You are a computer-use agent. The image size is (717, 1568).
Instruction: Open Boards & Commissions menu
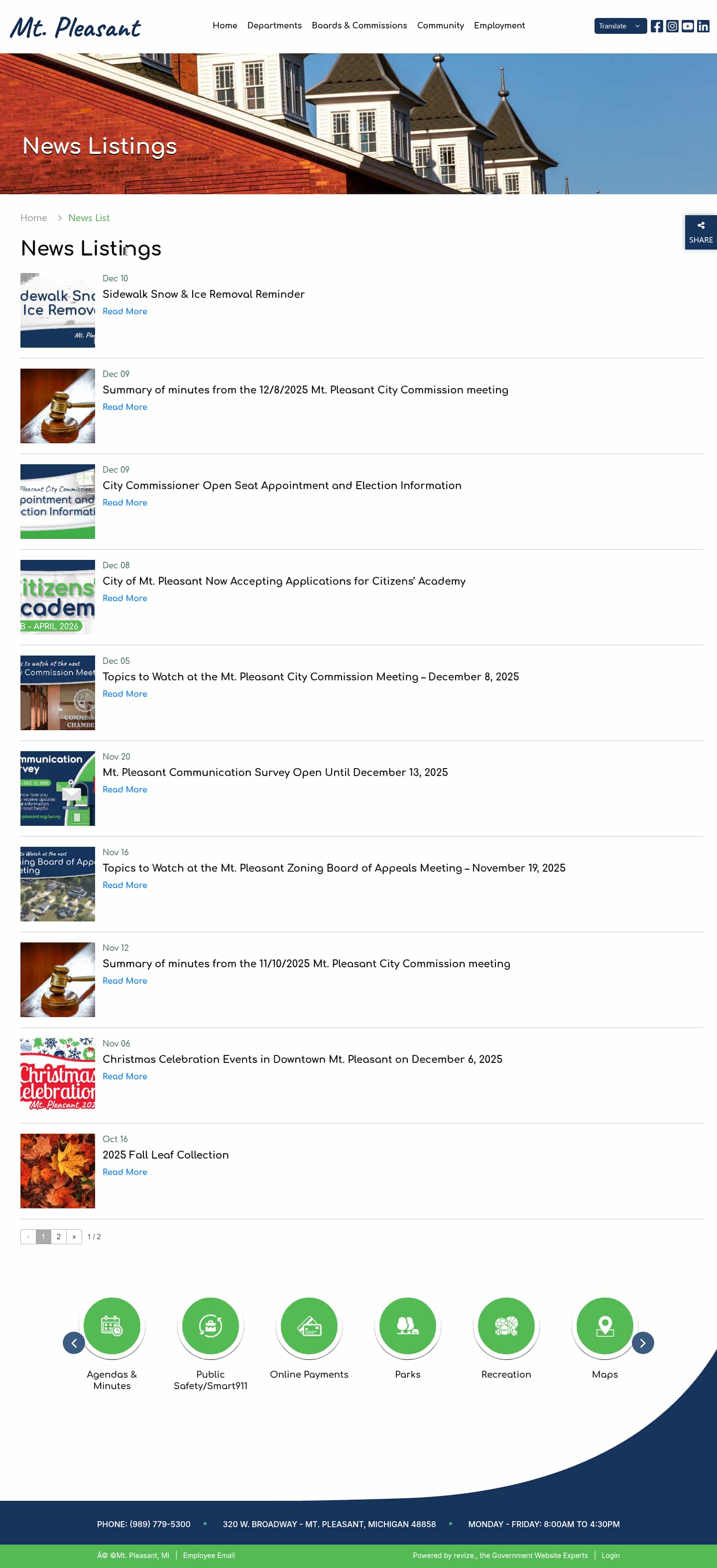pyautogui.click(x=359, y=25)
